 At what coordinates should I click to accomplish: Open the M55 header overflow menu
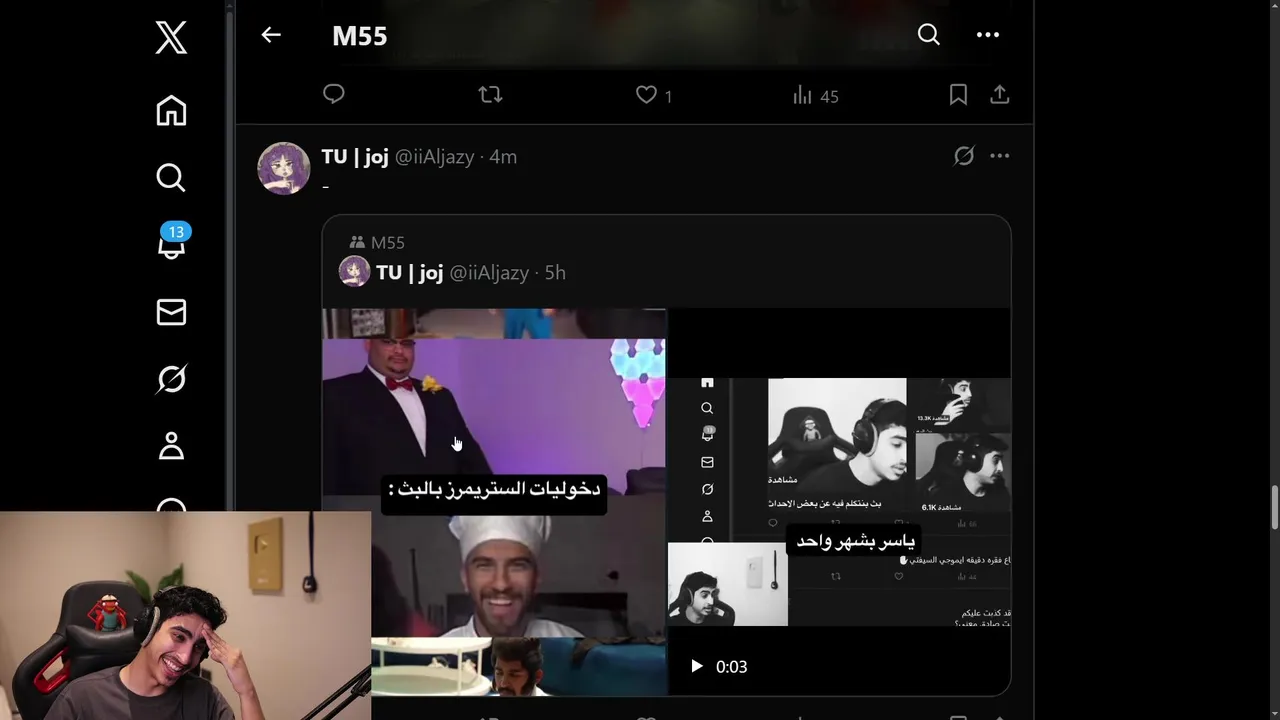tap(988, 35)
